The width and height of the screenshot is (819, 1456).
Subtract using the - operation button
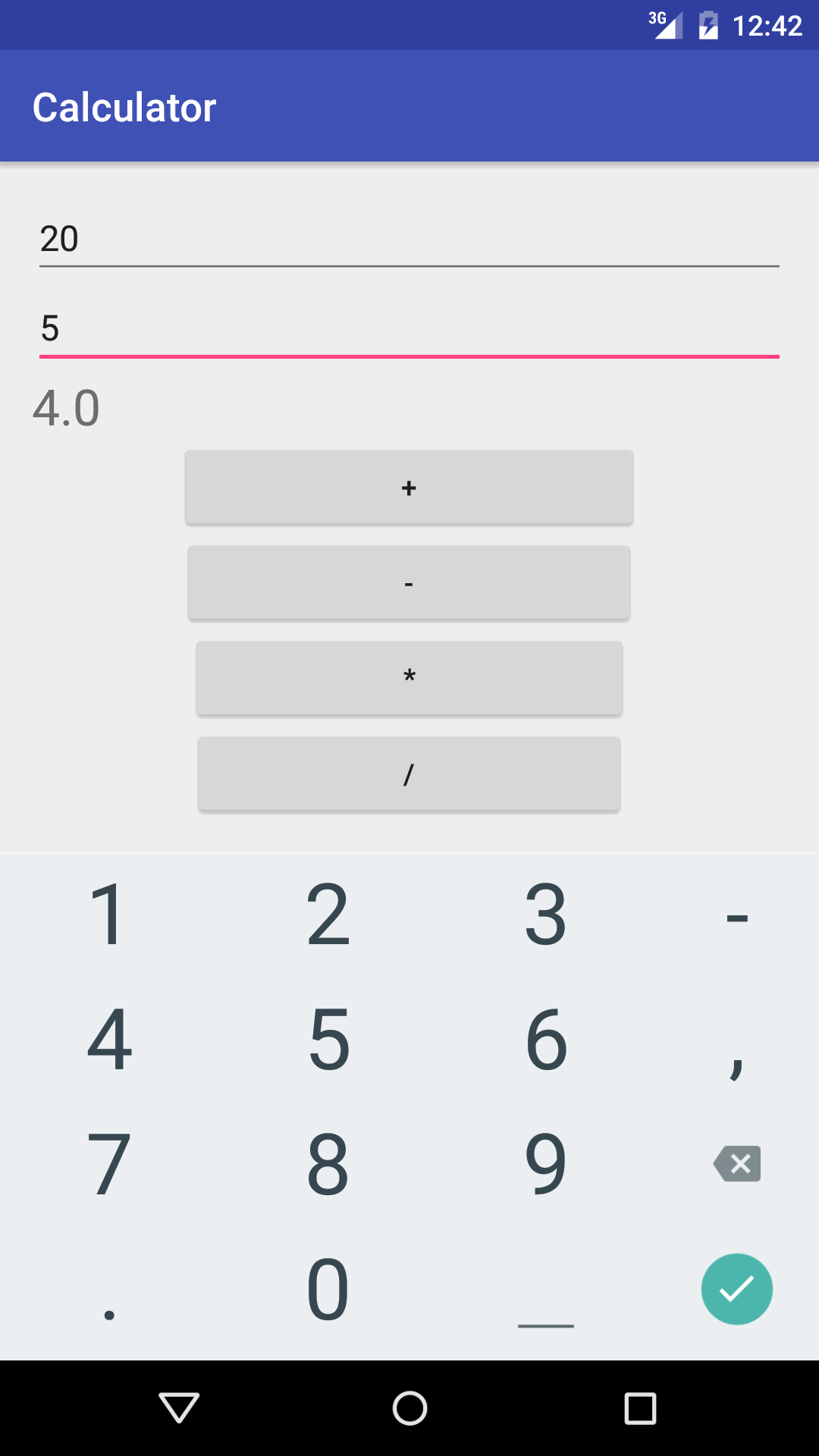(409, 583)
